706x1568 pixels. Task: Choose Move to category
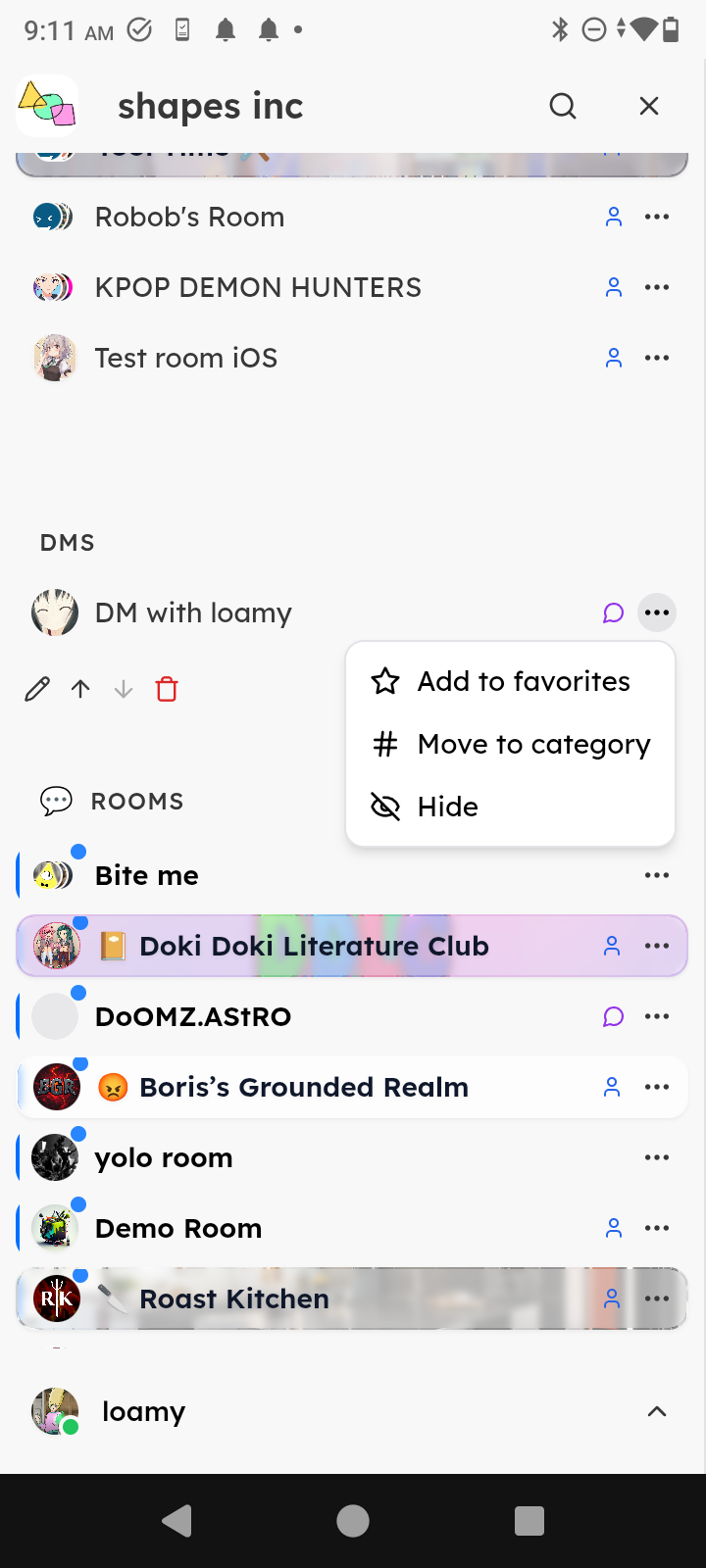510,744
